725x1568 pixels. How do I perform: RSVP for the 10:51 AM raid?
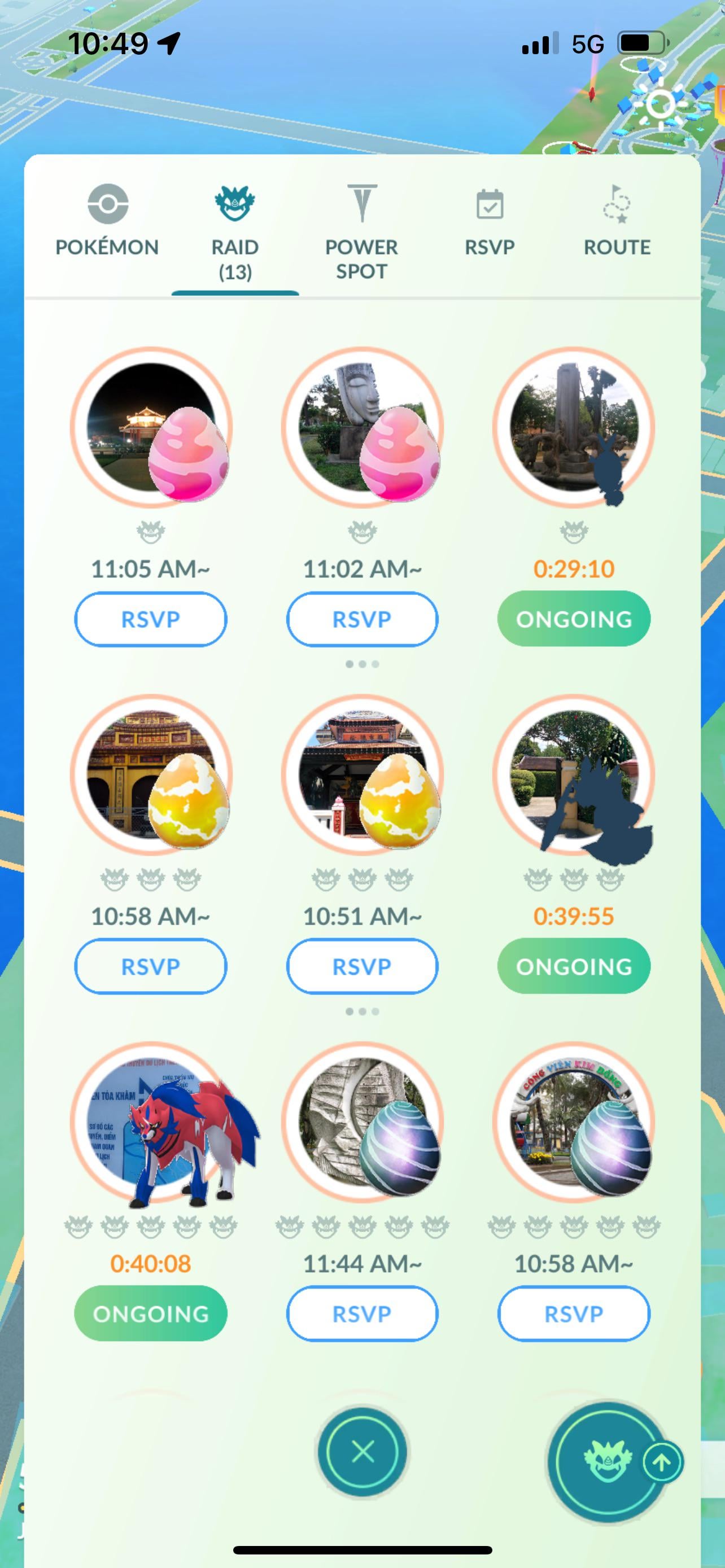tap(362, 967)
